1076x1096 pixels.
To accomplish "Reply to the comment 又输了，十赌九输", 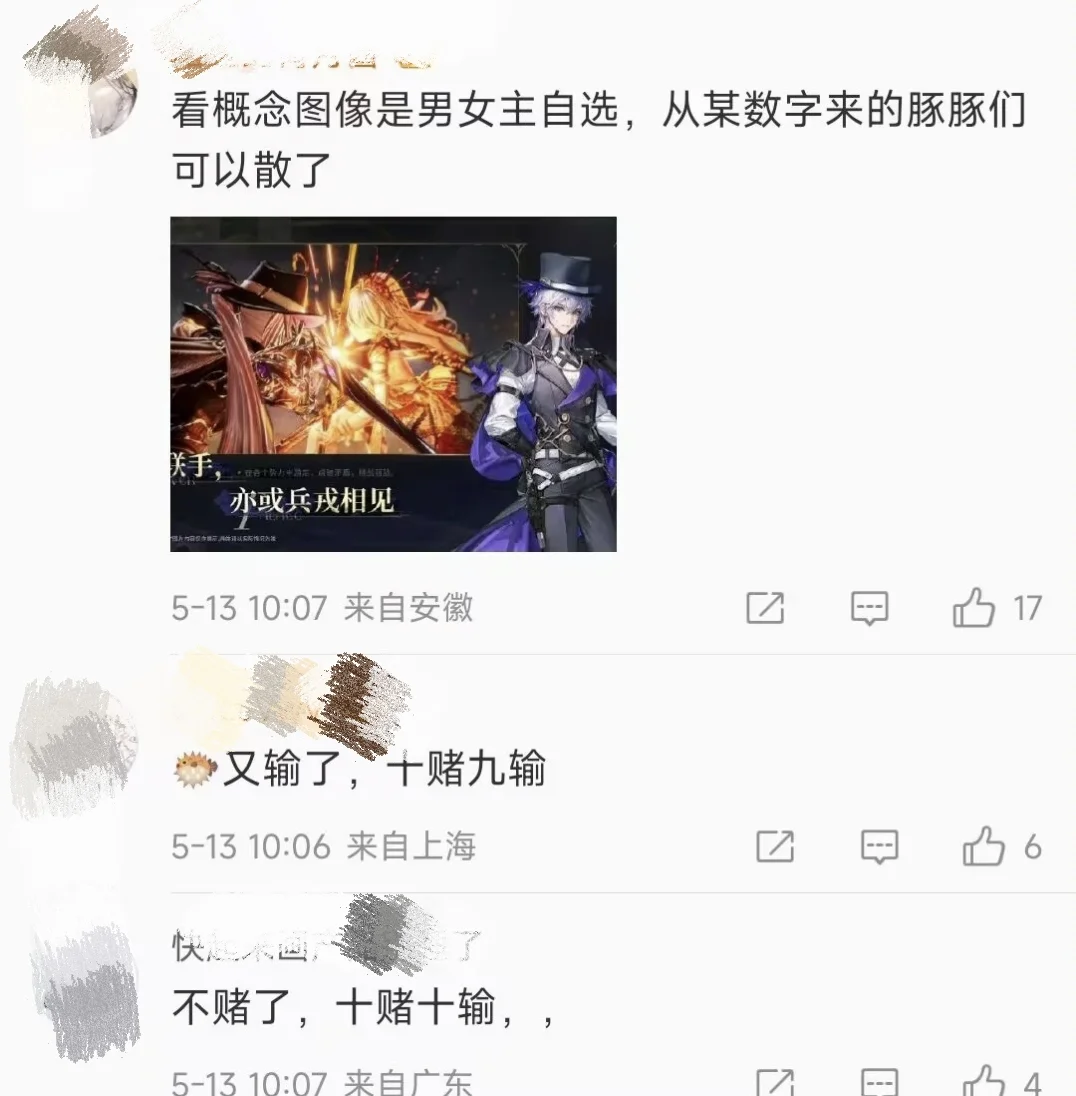I will coord(879,847).
